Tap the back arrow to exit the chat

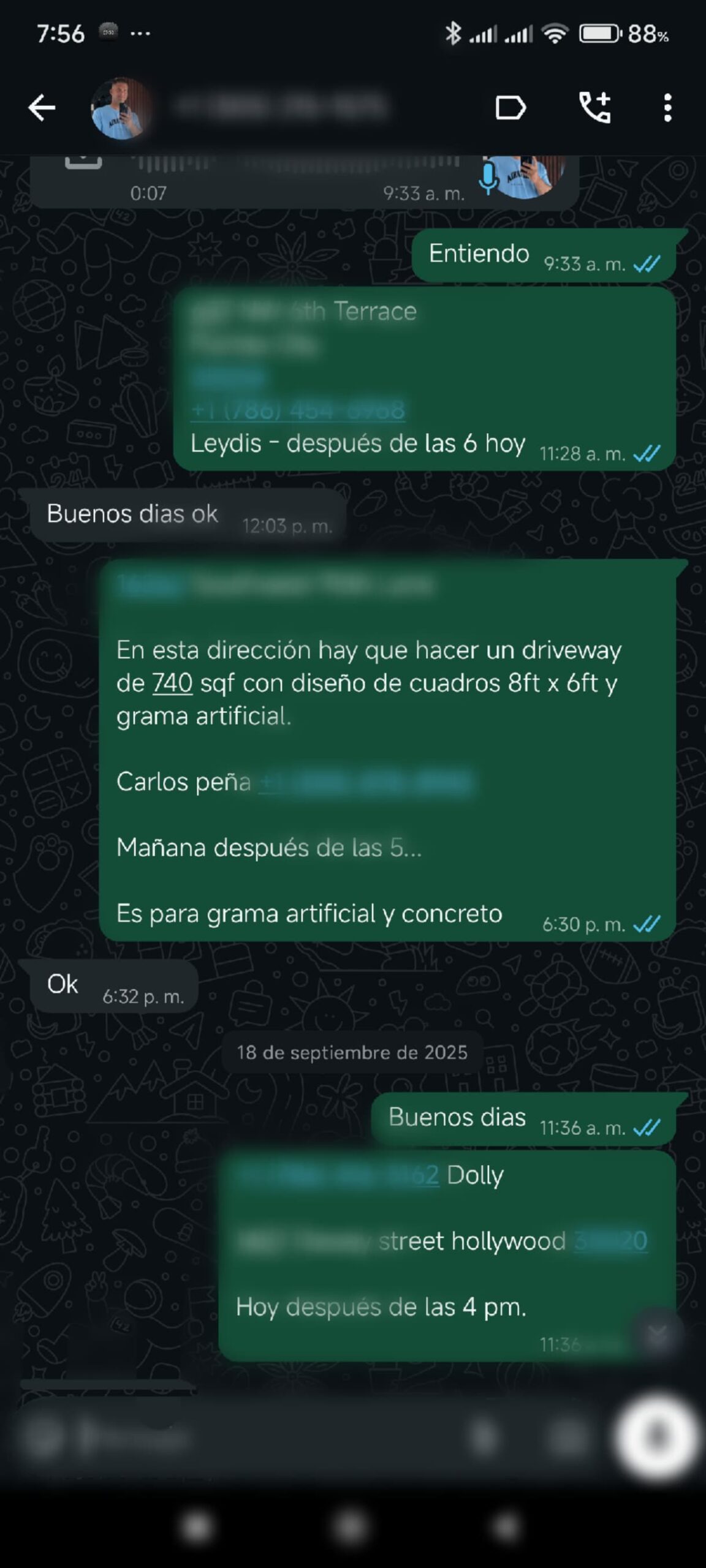click(42, 108)
